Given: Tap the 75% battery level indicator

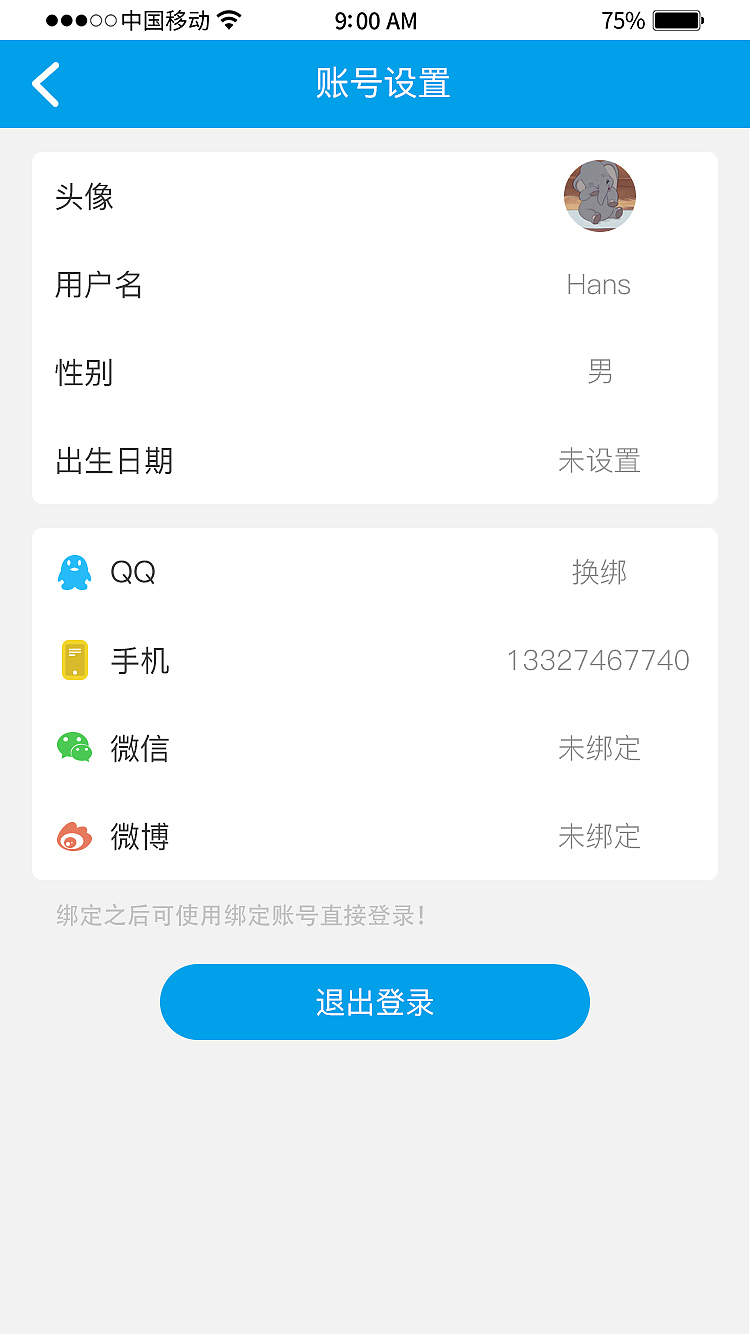Looking at the screenshot, I should tap(622, 18).
